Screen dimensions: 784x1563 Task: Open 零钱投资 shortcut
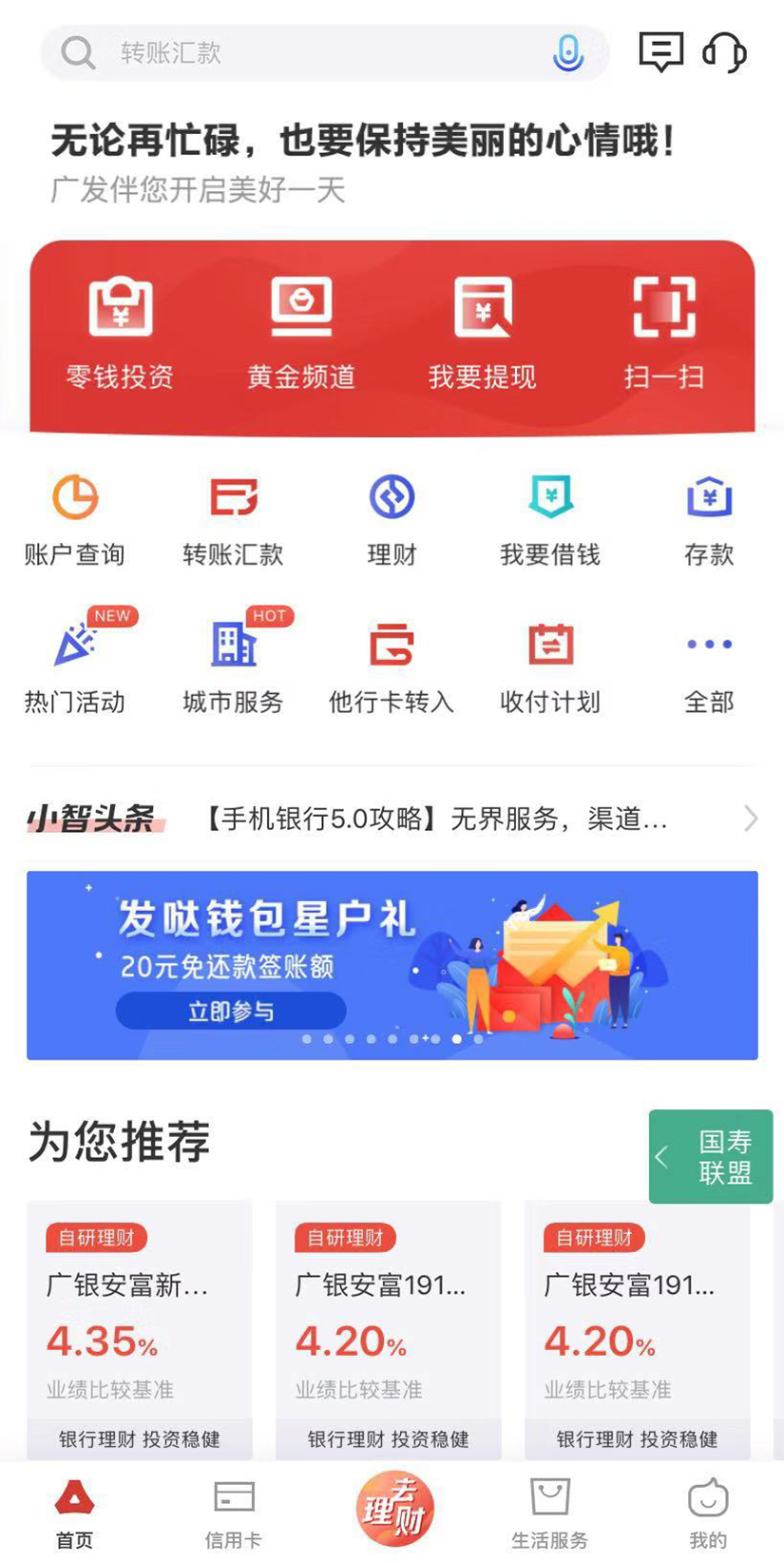120,333
